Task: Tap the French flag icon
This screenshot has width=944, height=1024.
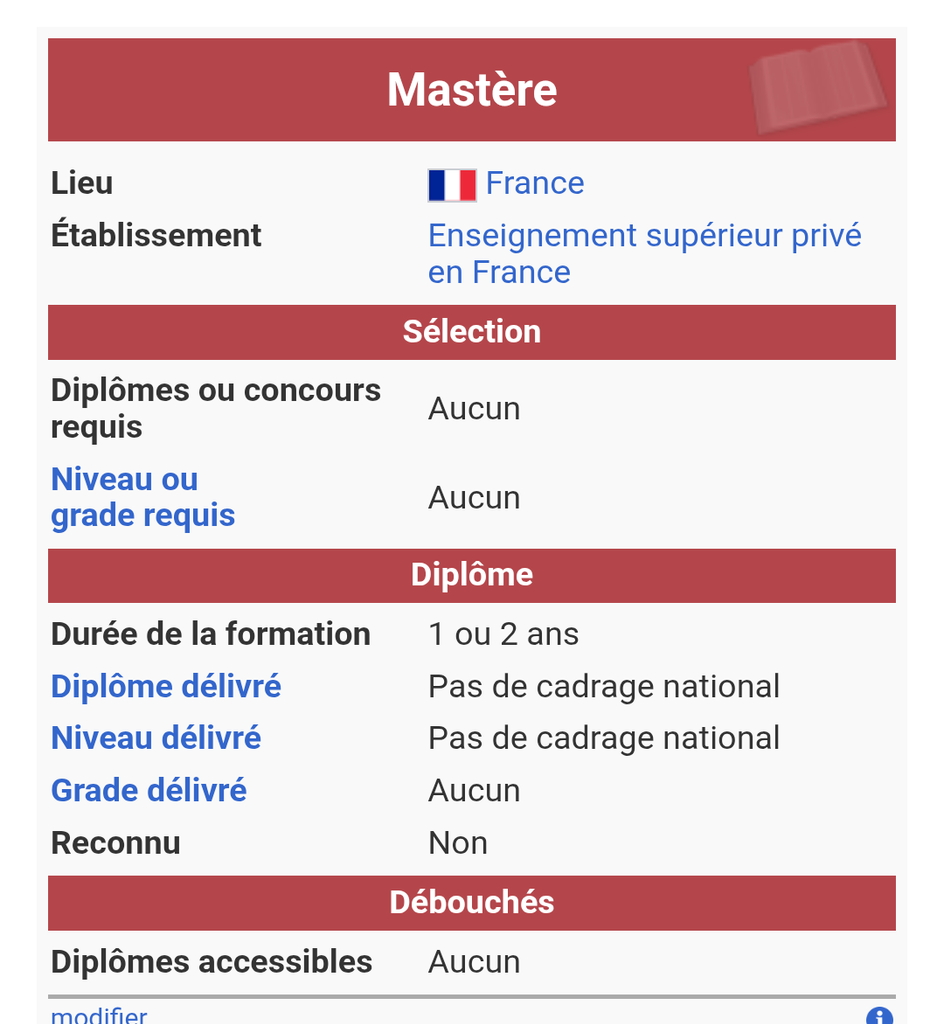Action: coord(452,185)
